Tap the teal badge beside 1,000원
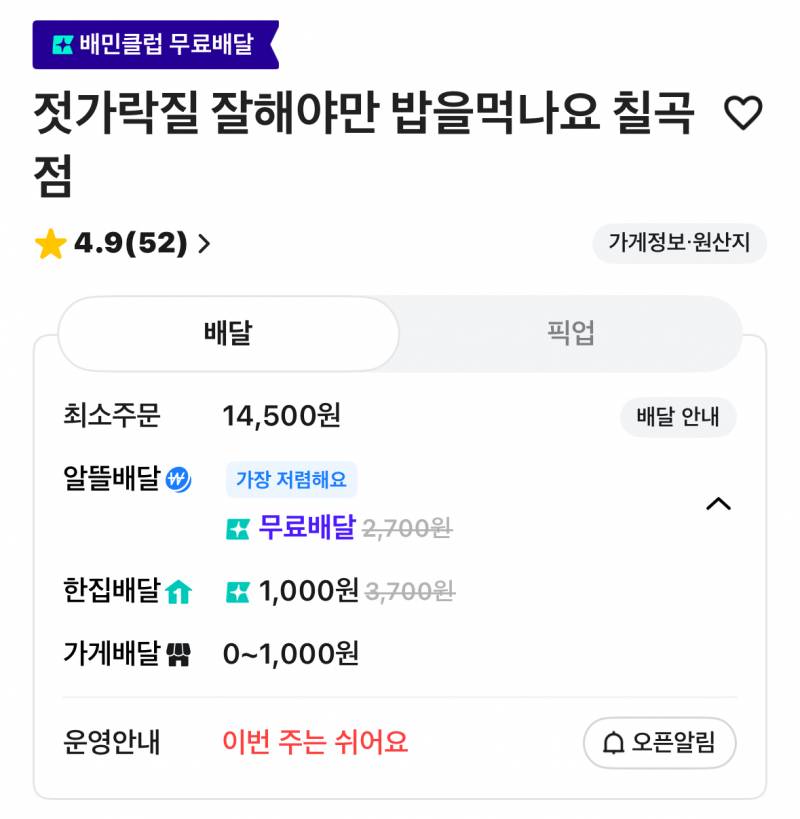 pyautogui.click(x=237, y=592)
